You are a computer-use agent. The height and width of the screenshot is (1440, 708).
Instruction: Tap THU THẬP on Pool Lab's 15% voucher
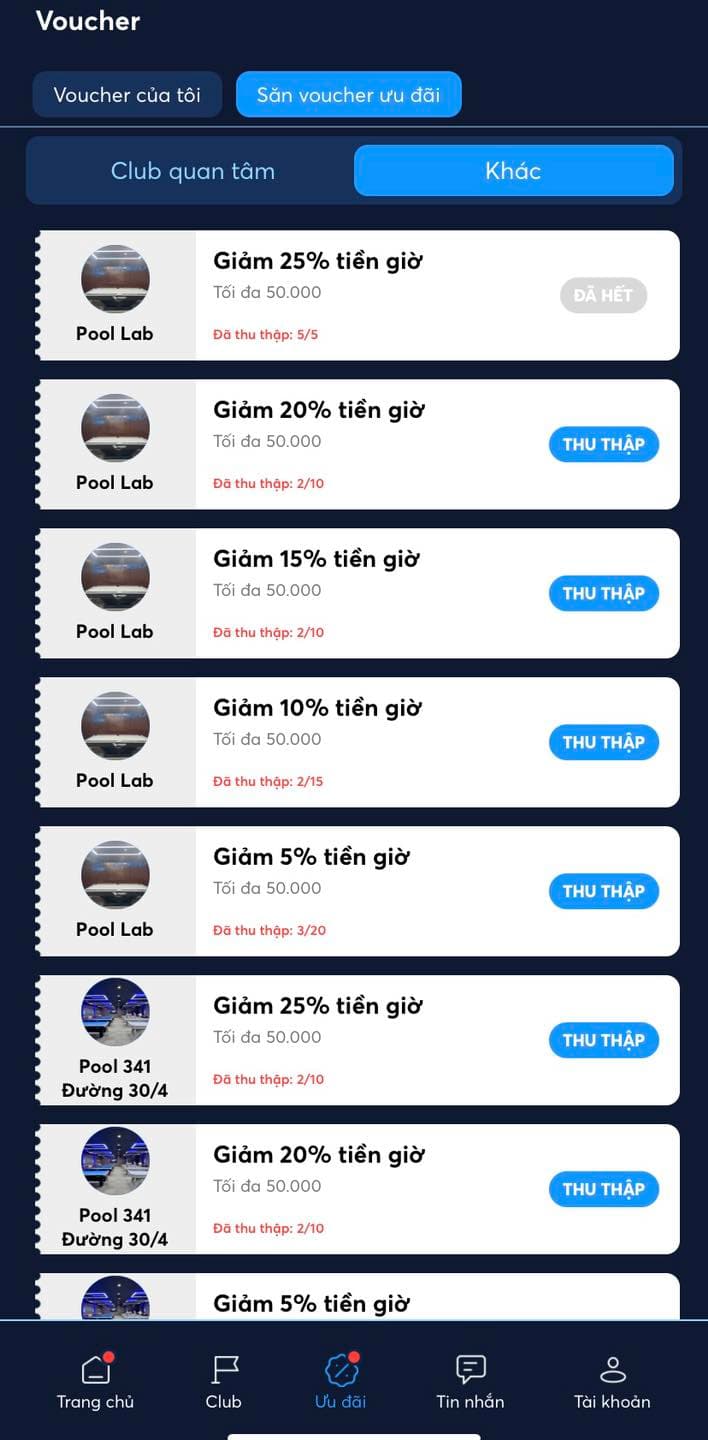click(x=603, y=593)
